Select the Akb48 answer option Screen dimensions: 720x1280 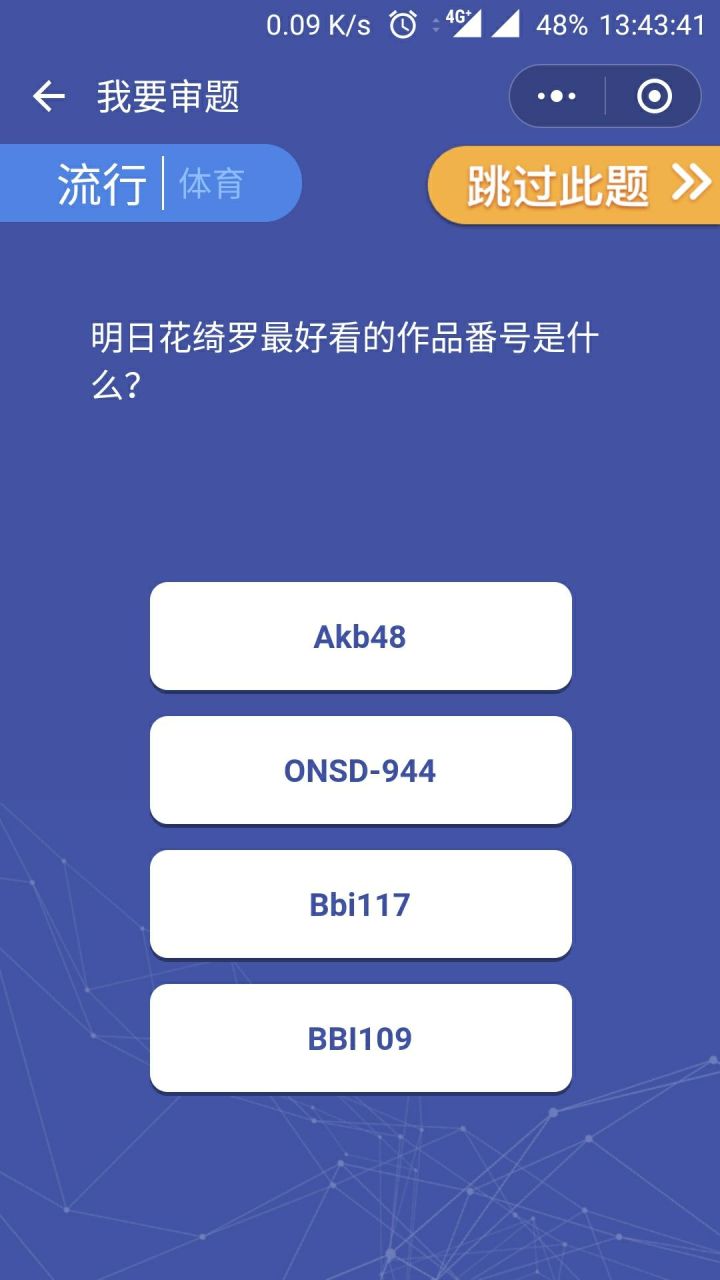click(360, 636)
